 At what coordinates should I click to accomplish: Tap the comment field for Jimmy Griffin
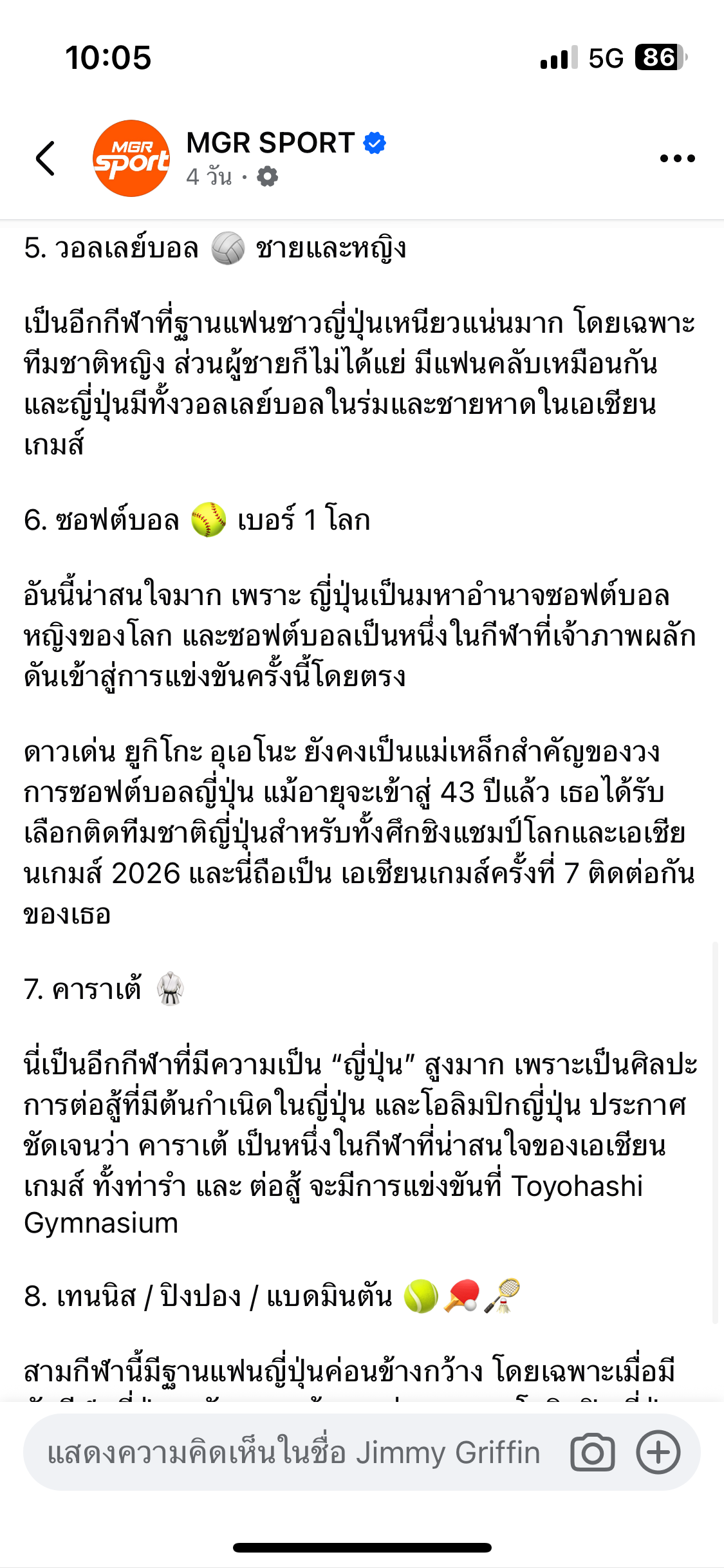[293, 1453]
